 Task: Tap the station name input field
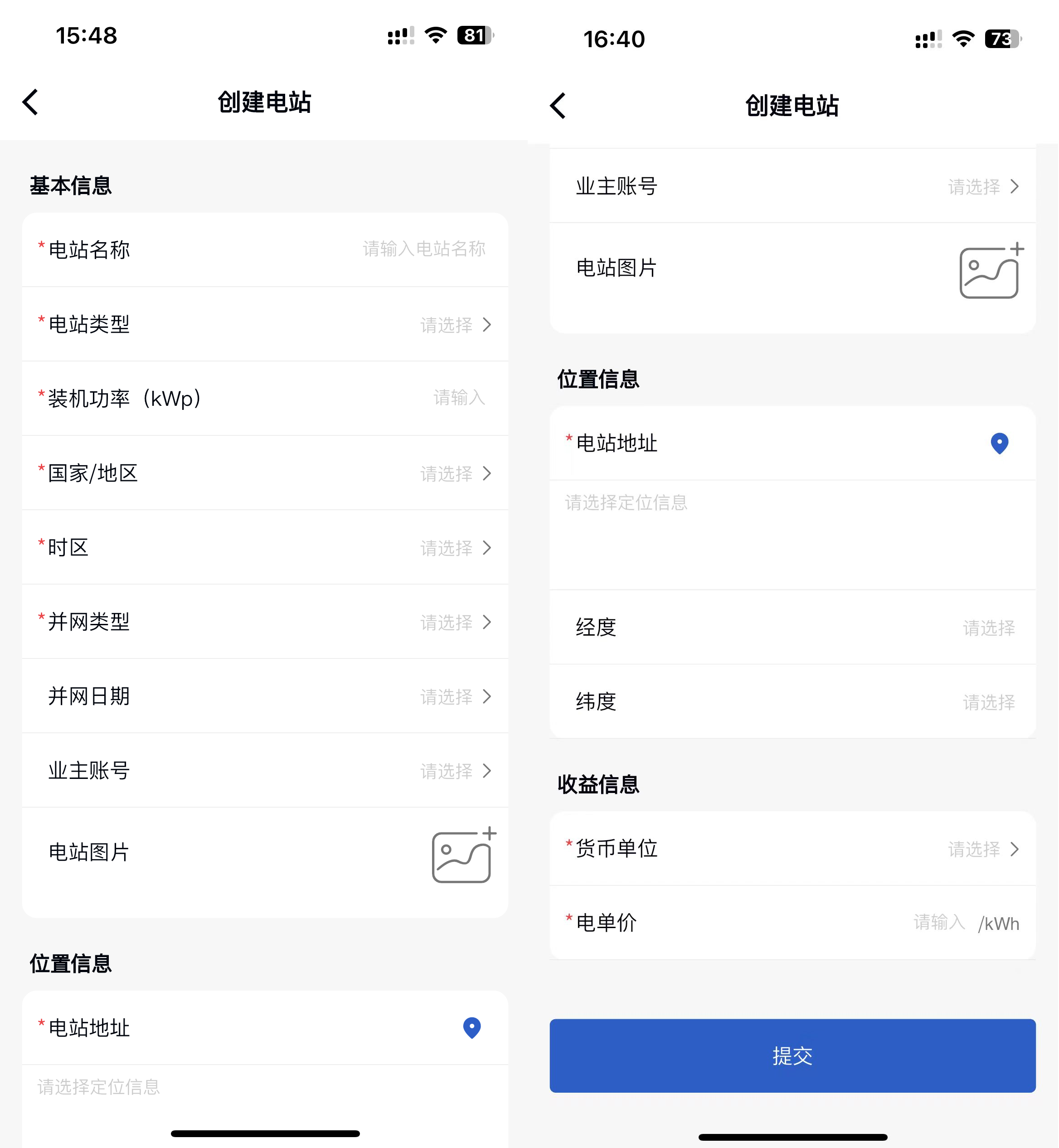pyautogui.click(x=423, y=249)
